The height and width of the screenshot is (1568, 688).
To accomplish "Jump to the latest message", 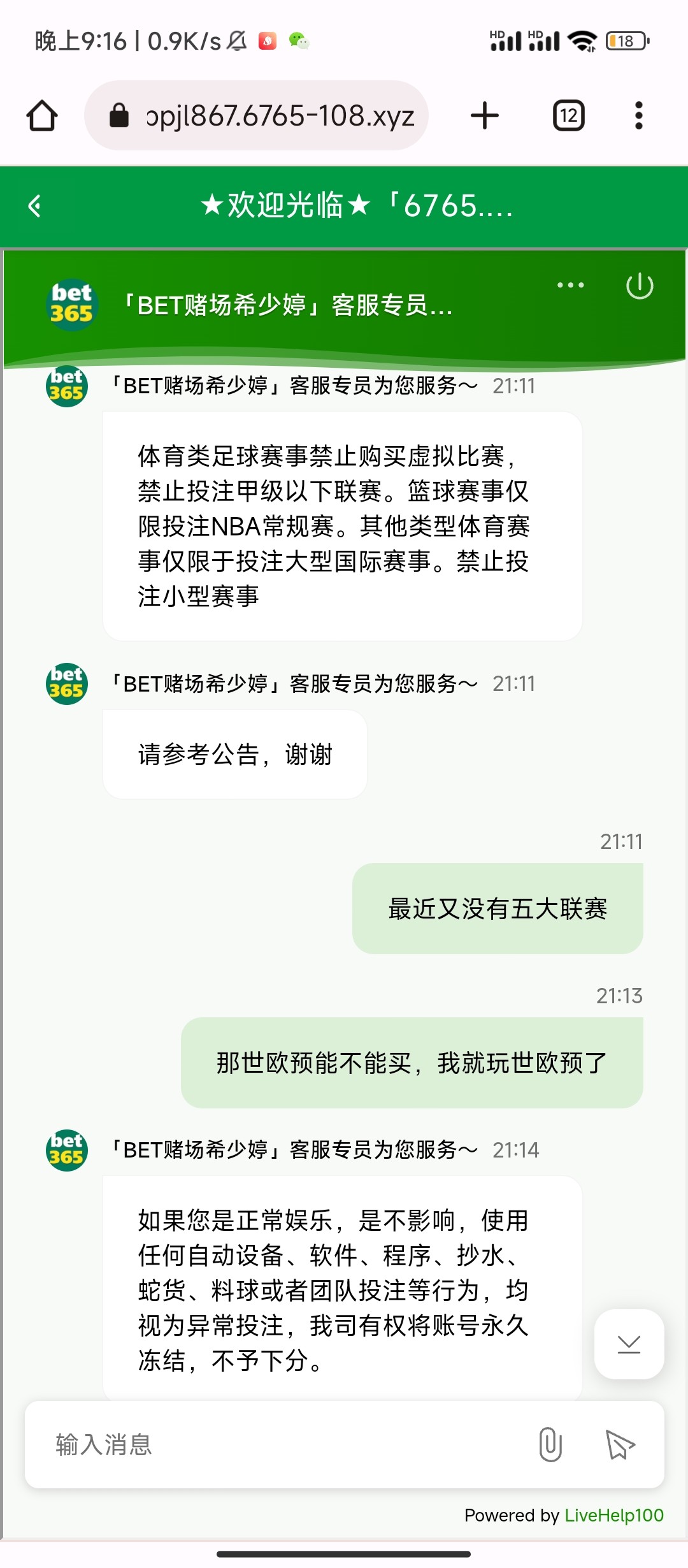I will click(629, 1344).
